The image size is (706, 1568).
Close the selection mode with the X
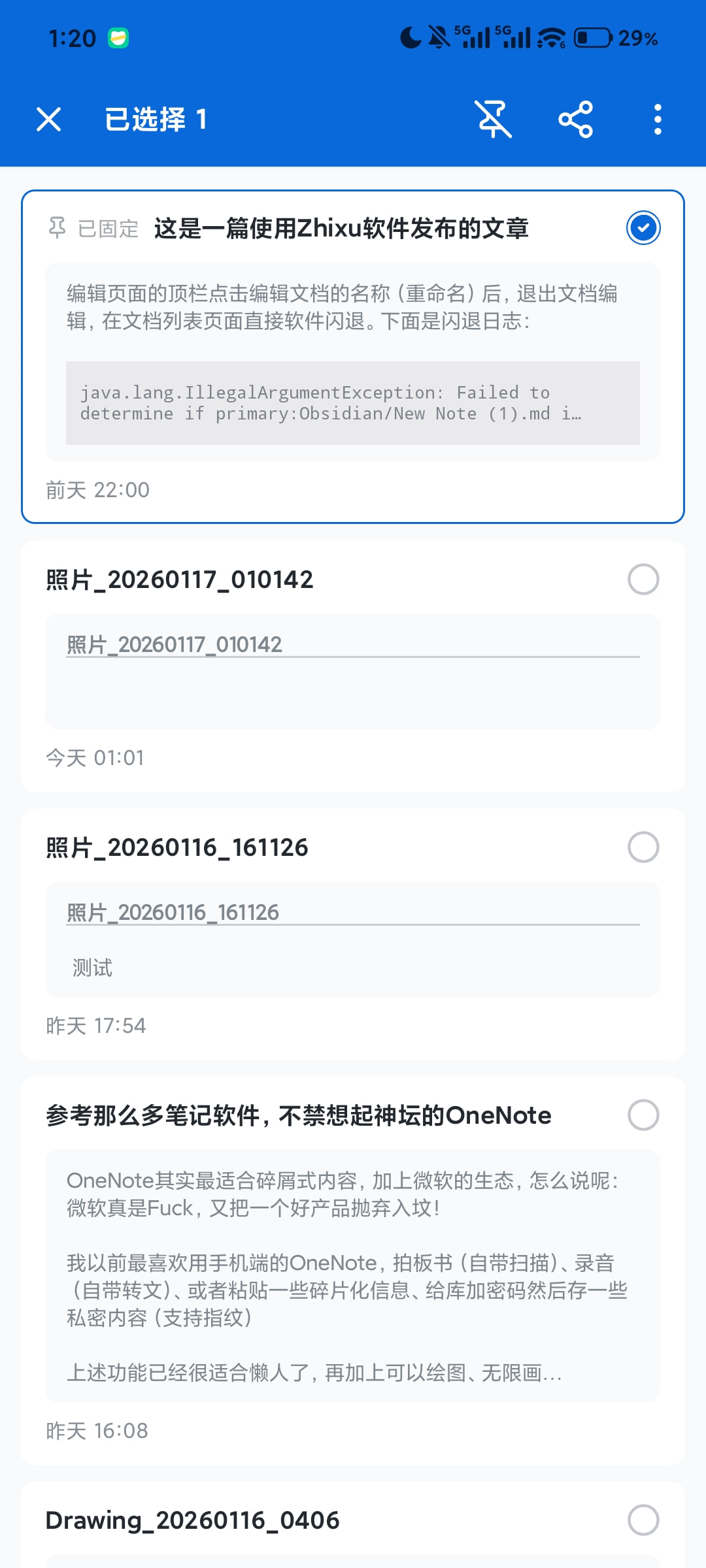coord(49,120)
